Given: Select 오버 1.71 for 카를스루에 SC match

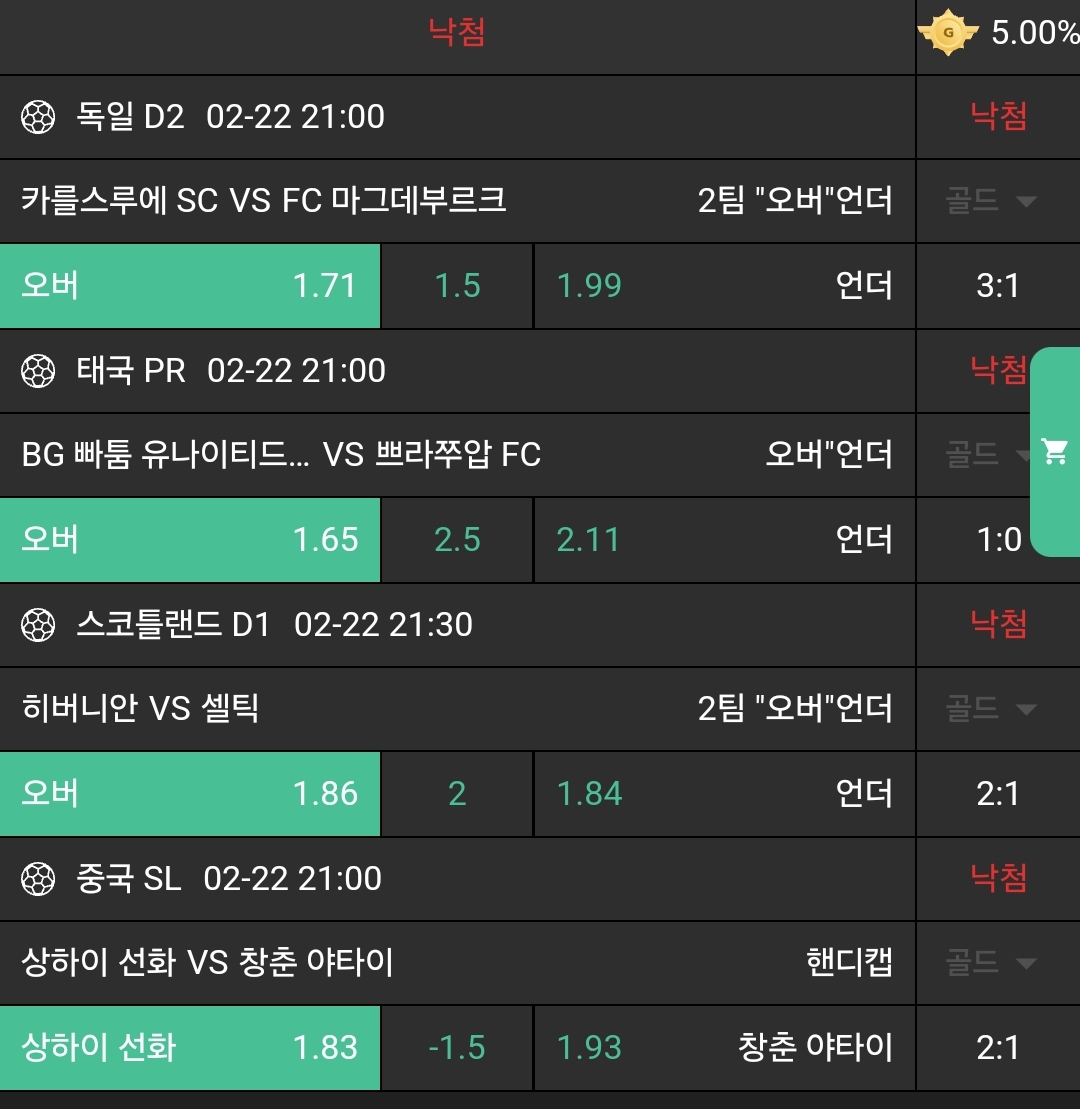Looking at the screenshot, I should pos(190,286).
